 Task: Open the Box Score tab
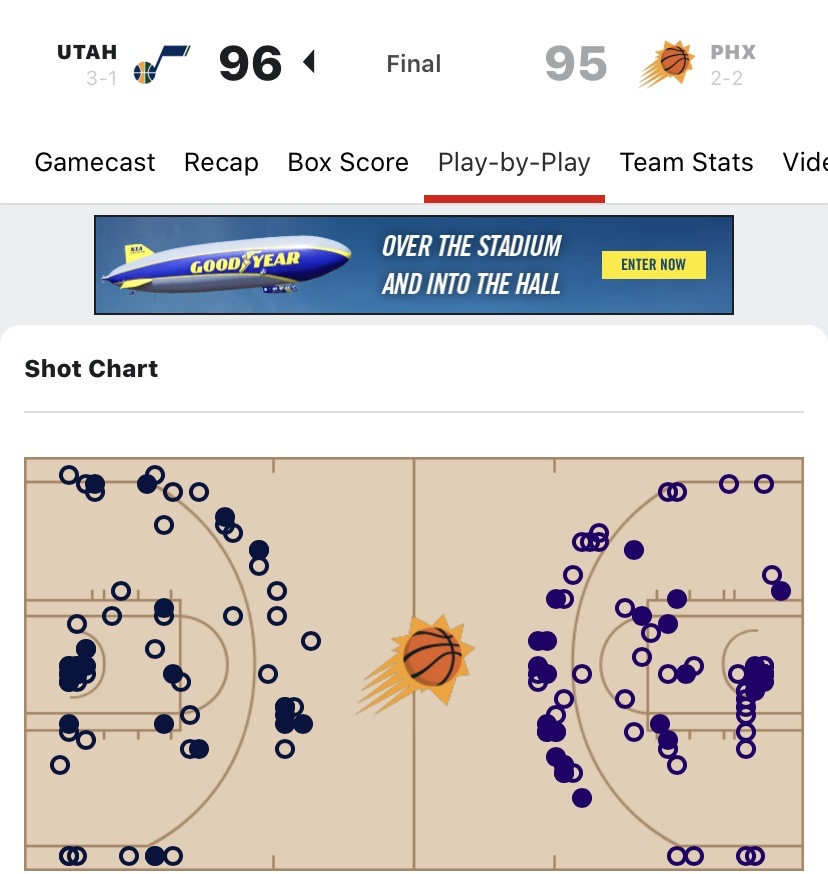pos(348,163)
